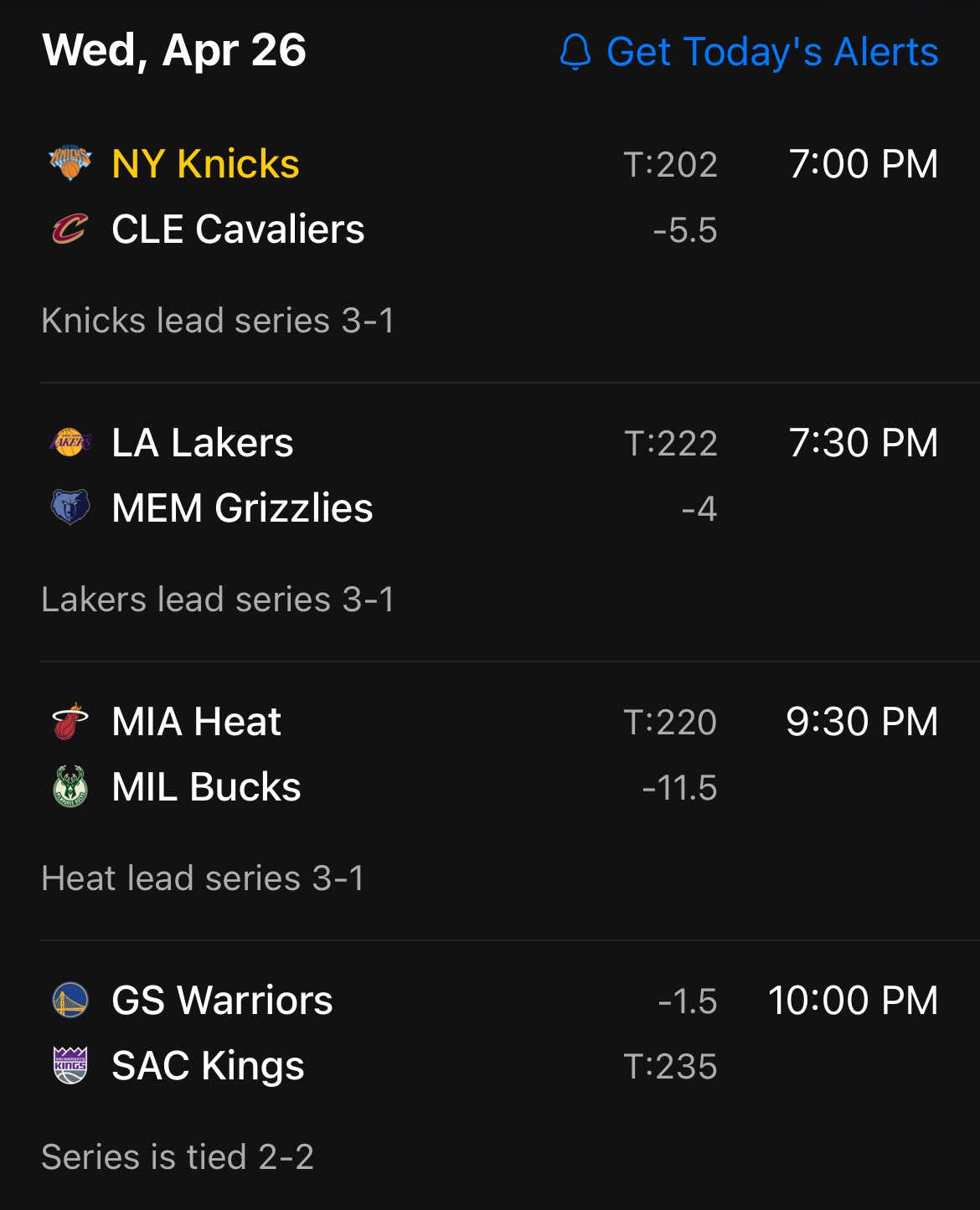Select the MIL Bucks logo

(71, 786)
